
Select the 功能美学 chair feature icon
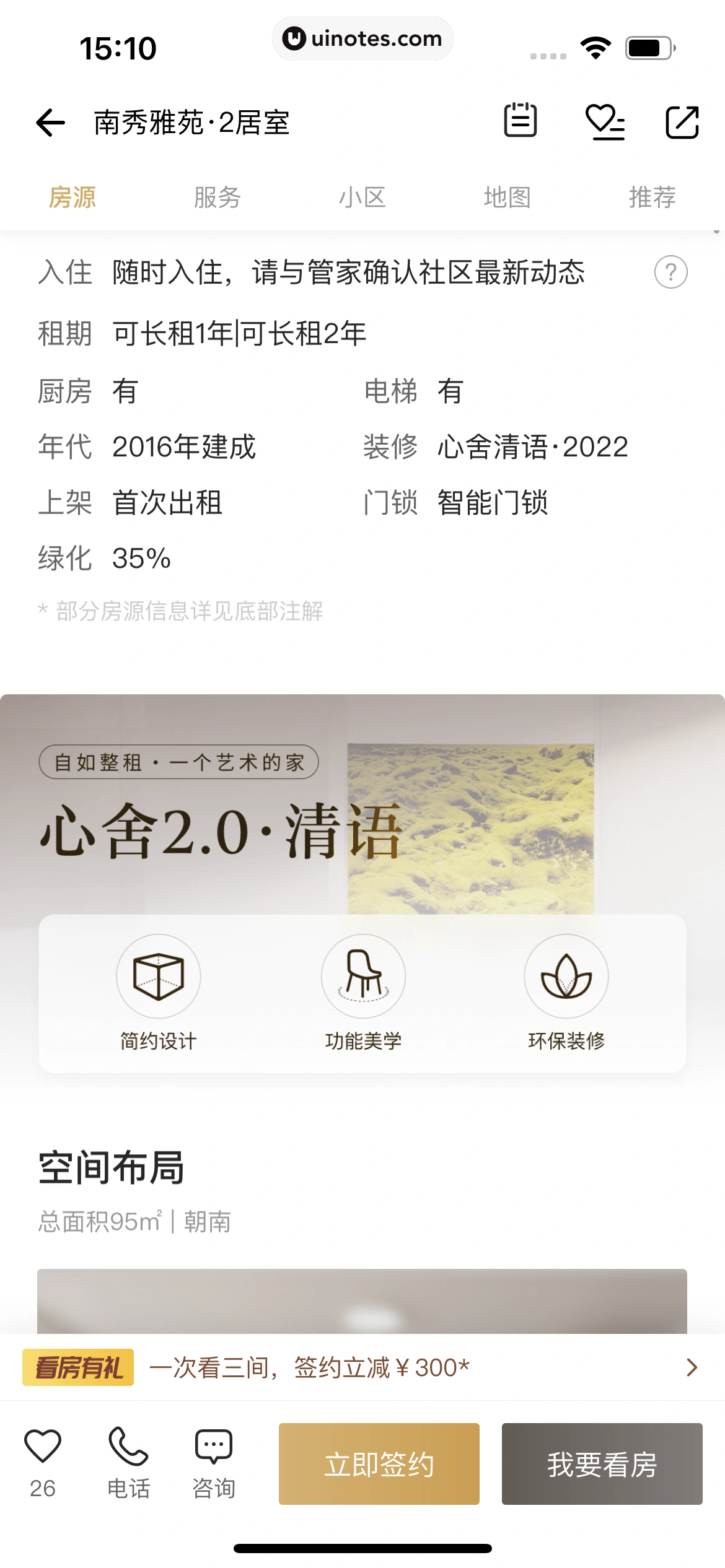pyautogui.click(x=363, y=975)
